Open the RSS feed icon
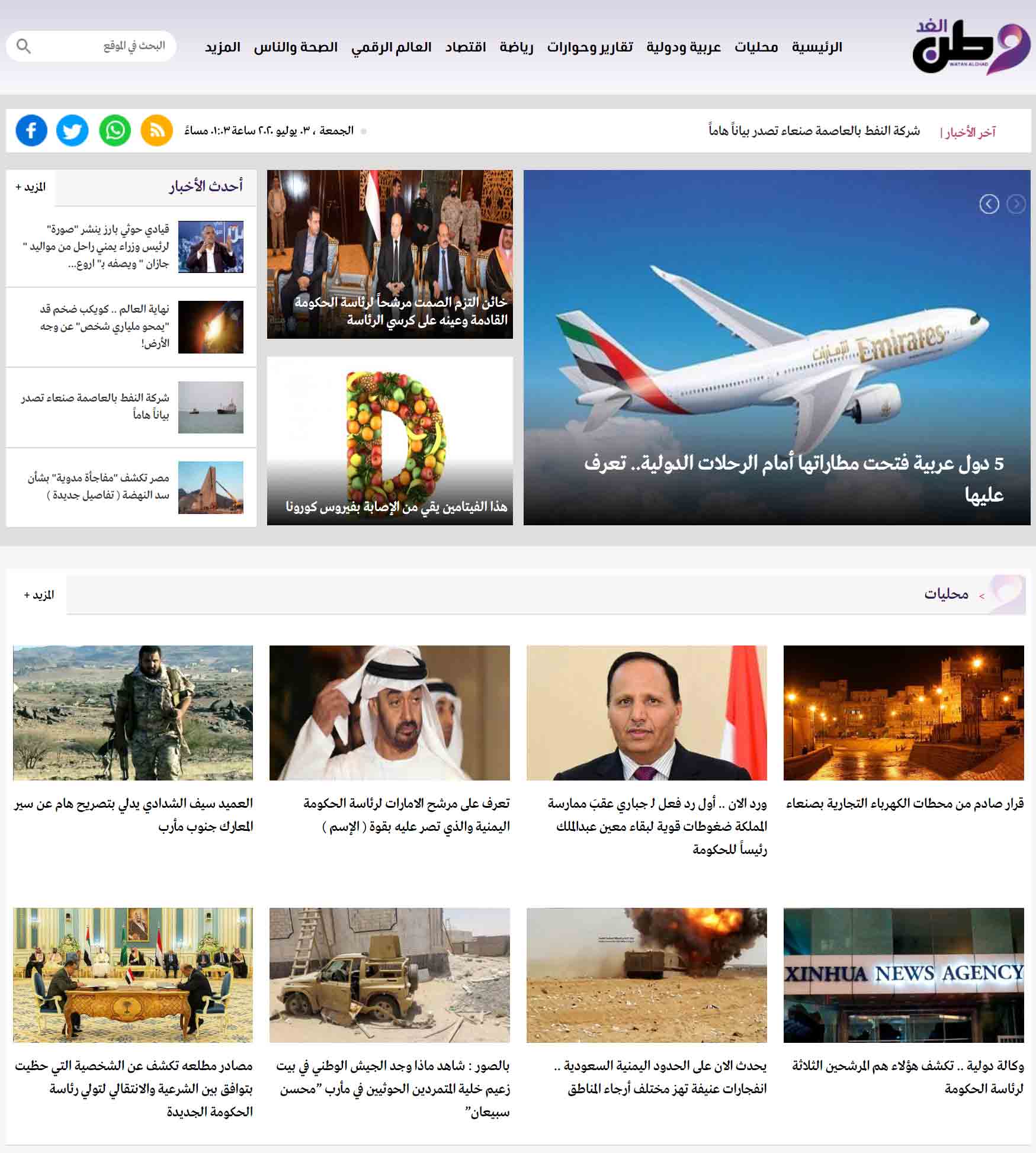The image size is (1036, 1153). pos(157,131)
